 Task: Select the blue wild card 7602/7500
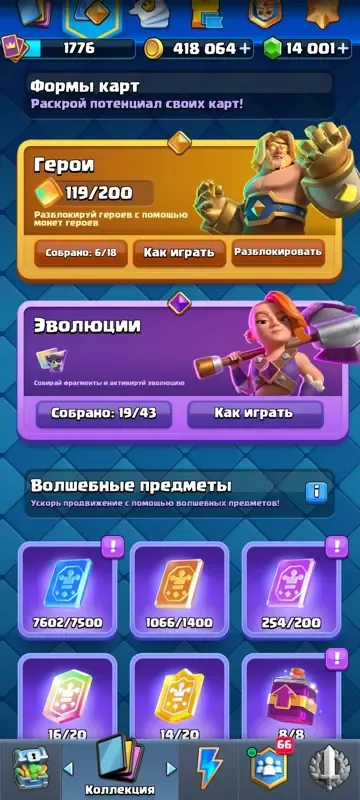tap(68, 590)
